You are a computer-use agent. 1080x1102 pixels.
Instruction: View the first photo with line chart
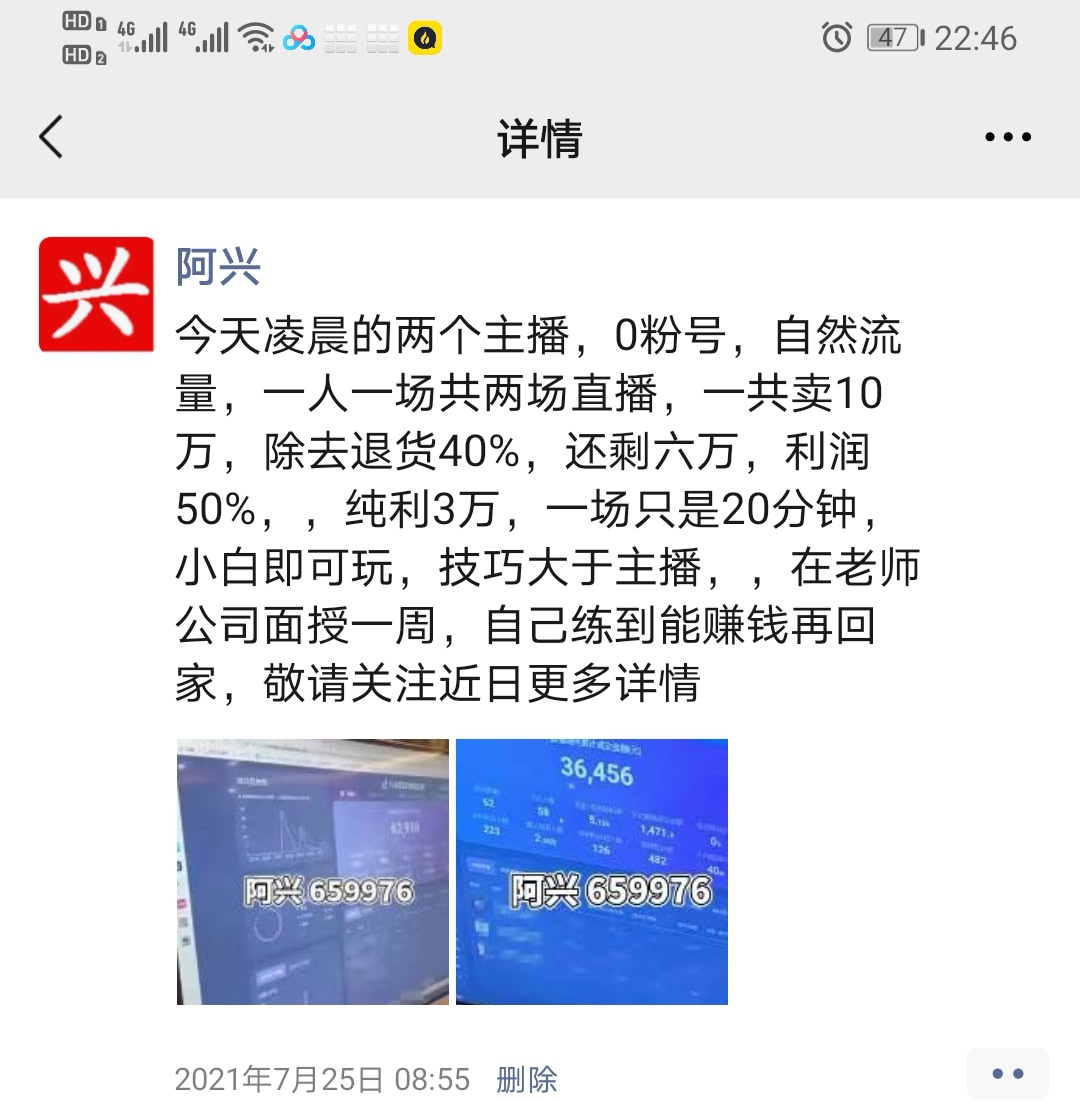[x=313, y=871]
